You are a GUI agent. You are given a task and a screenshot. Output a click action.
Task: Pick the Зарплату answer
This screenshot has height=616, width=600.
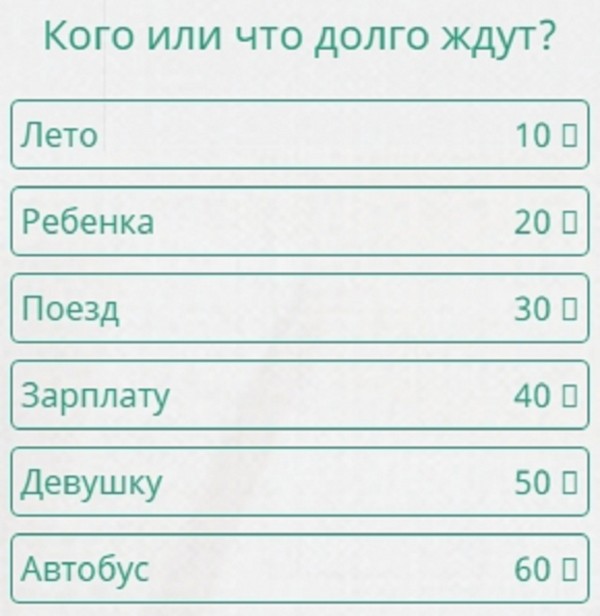coord(300,396)
